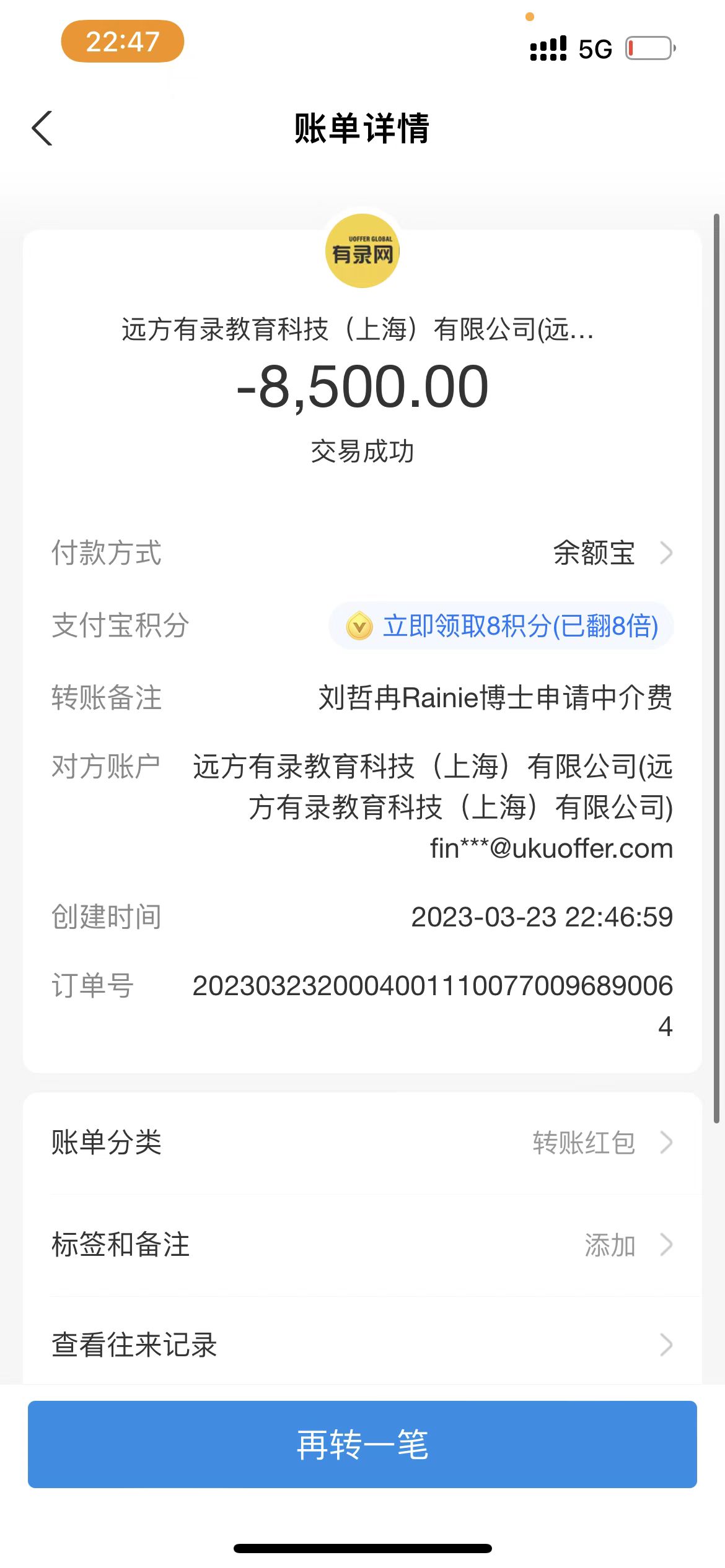The width and height of the screenshot is (725, 1568).
Task: Open the 账单分类 category row
Action: (x=362, y=1143)
